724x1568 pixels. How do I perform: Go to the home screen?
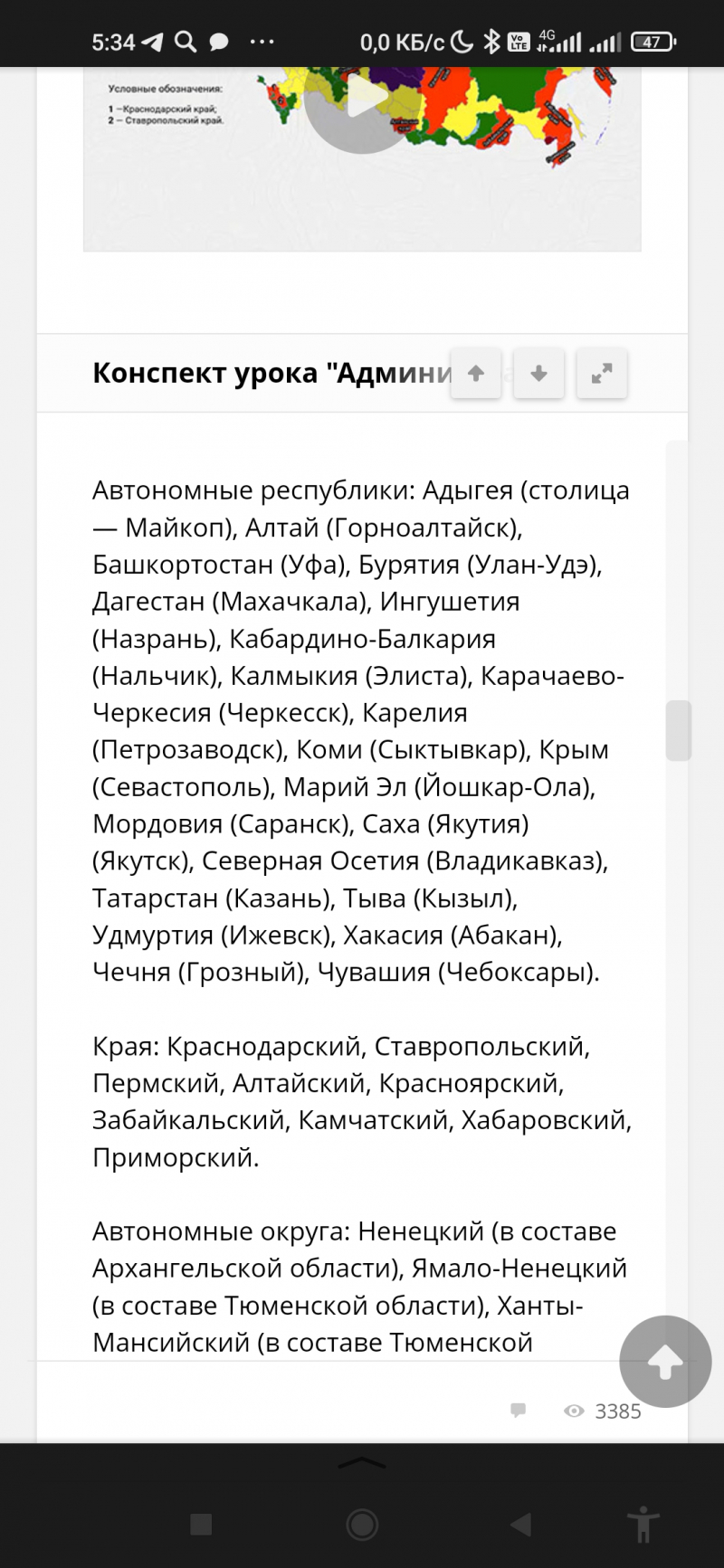tap(362, 1525)
